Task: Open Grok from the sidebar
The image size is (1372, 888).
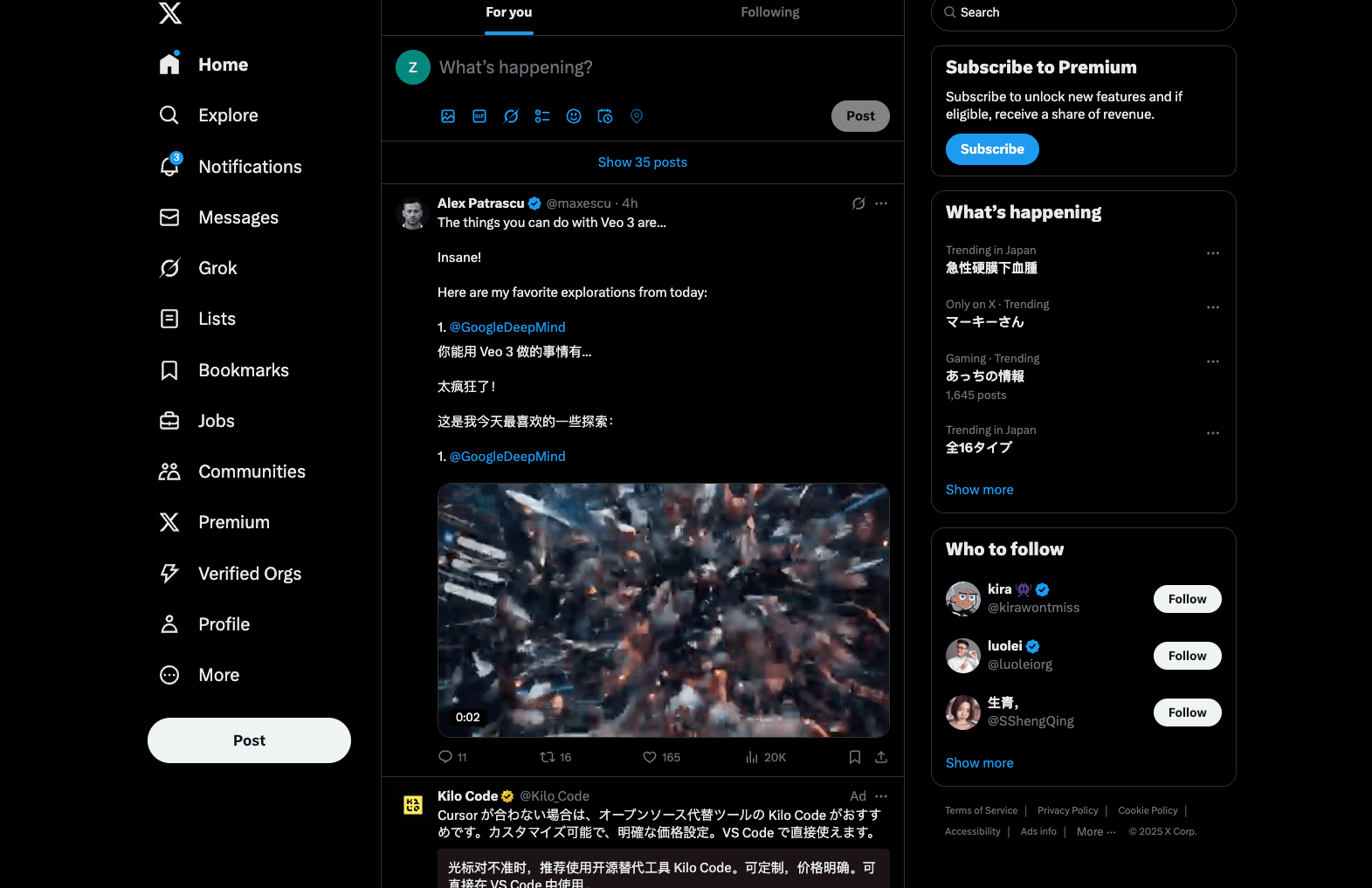Action: click(x=217, y=268)
